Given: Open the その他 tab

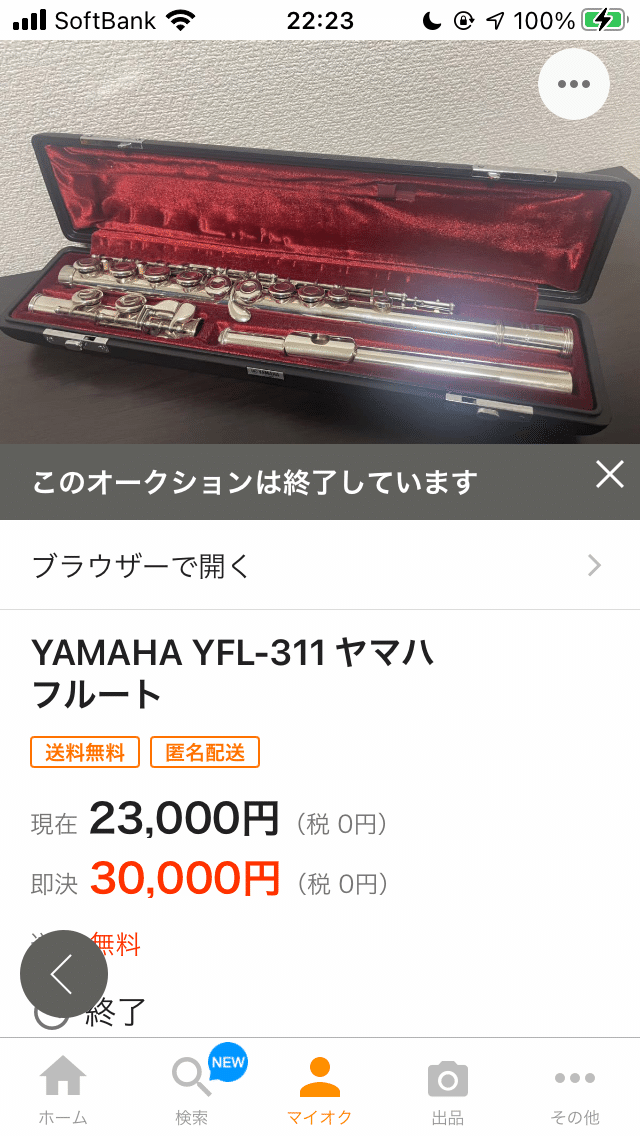Looking at the screenshot, I should pyautogui.click(x=575, y=1090).
